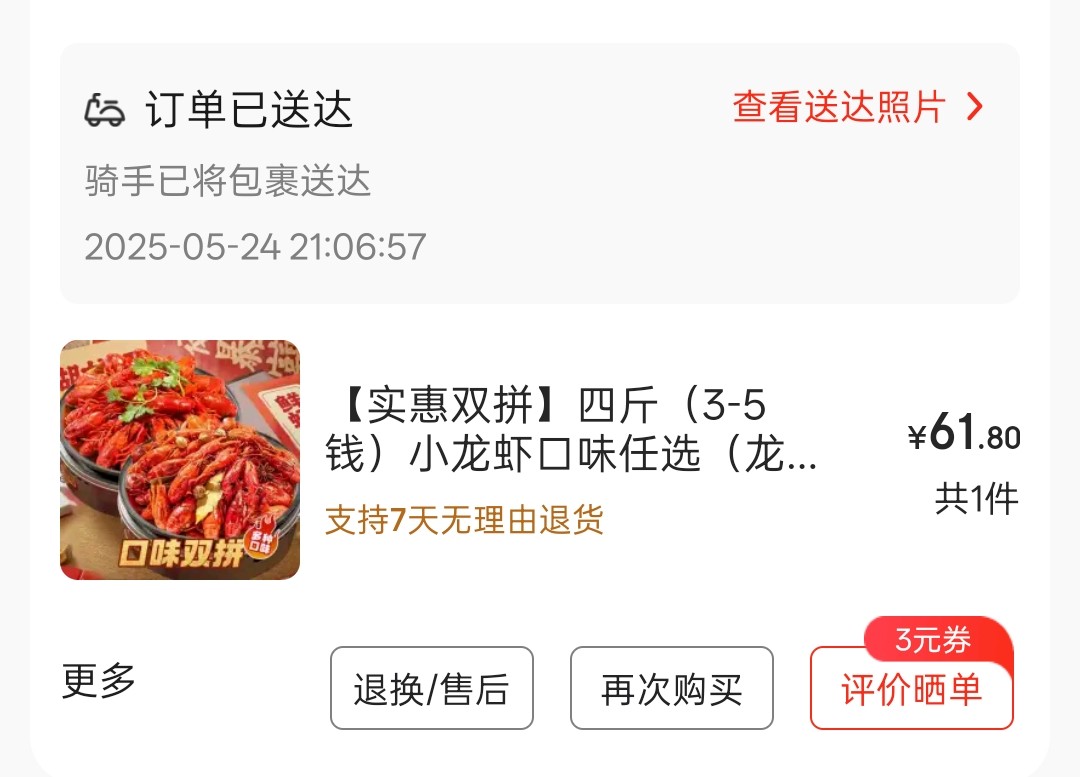Tap 评价晒单 to write a review
The image size is (1080, 777).
911,691
